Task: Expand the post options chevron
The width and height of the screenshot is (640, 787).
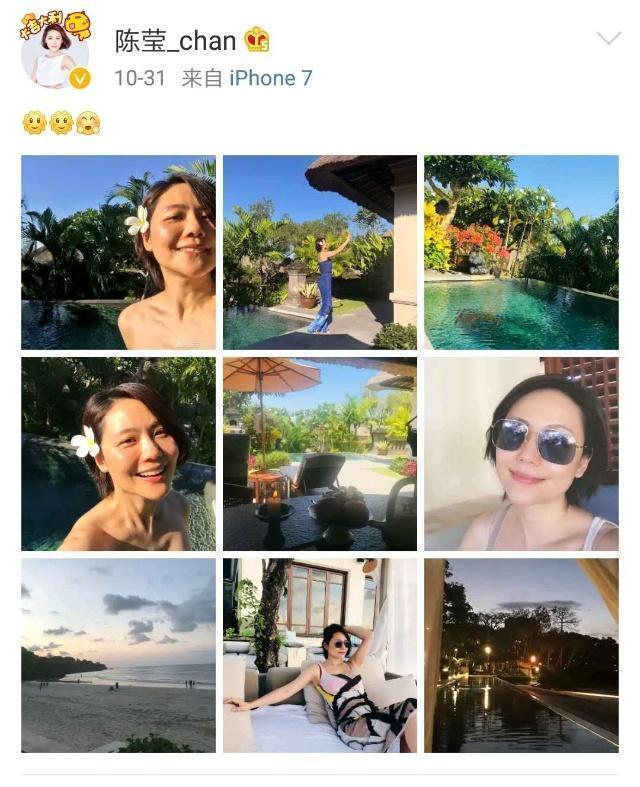Action: [608, 39]
